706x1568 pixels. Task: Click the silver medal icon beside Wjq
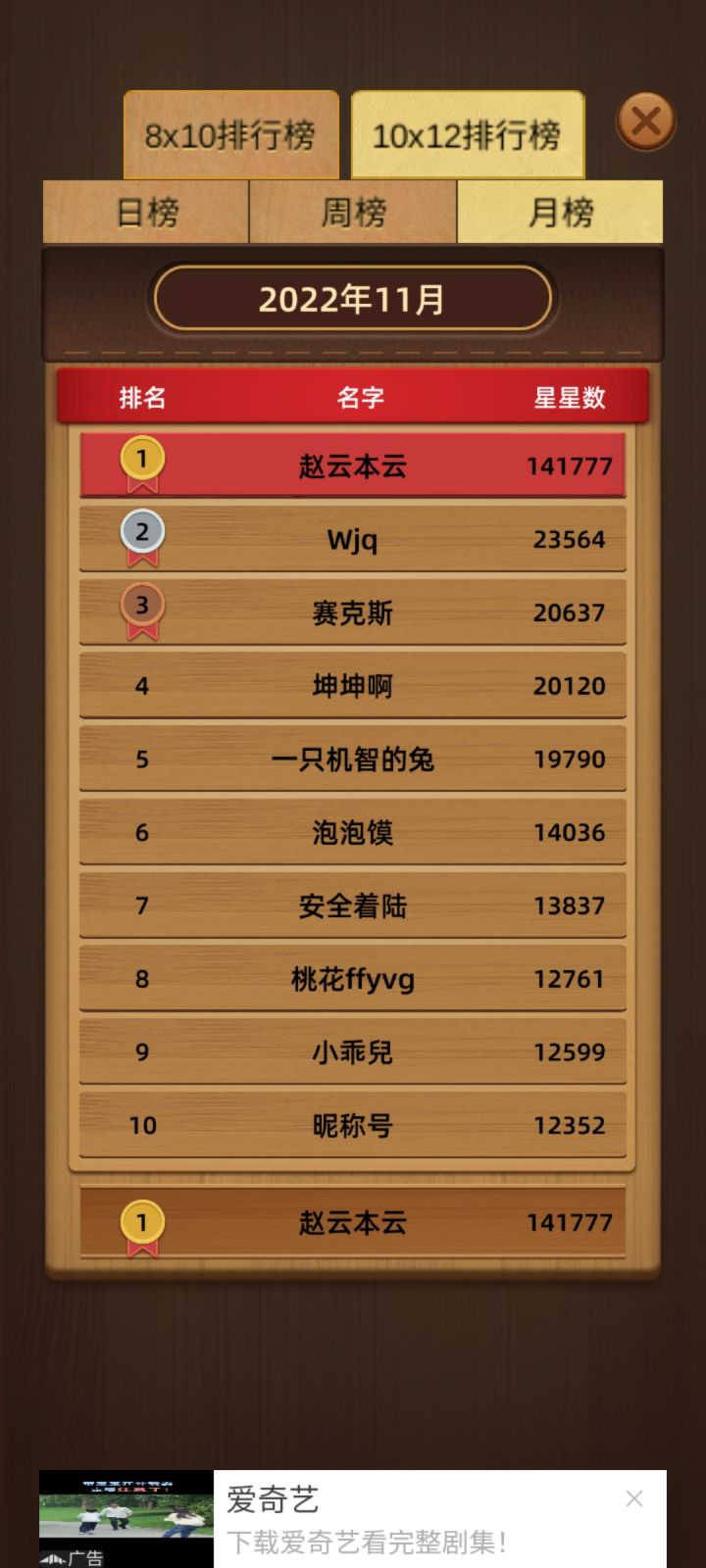click(145, 532)
